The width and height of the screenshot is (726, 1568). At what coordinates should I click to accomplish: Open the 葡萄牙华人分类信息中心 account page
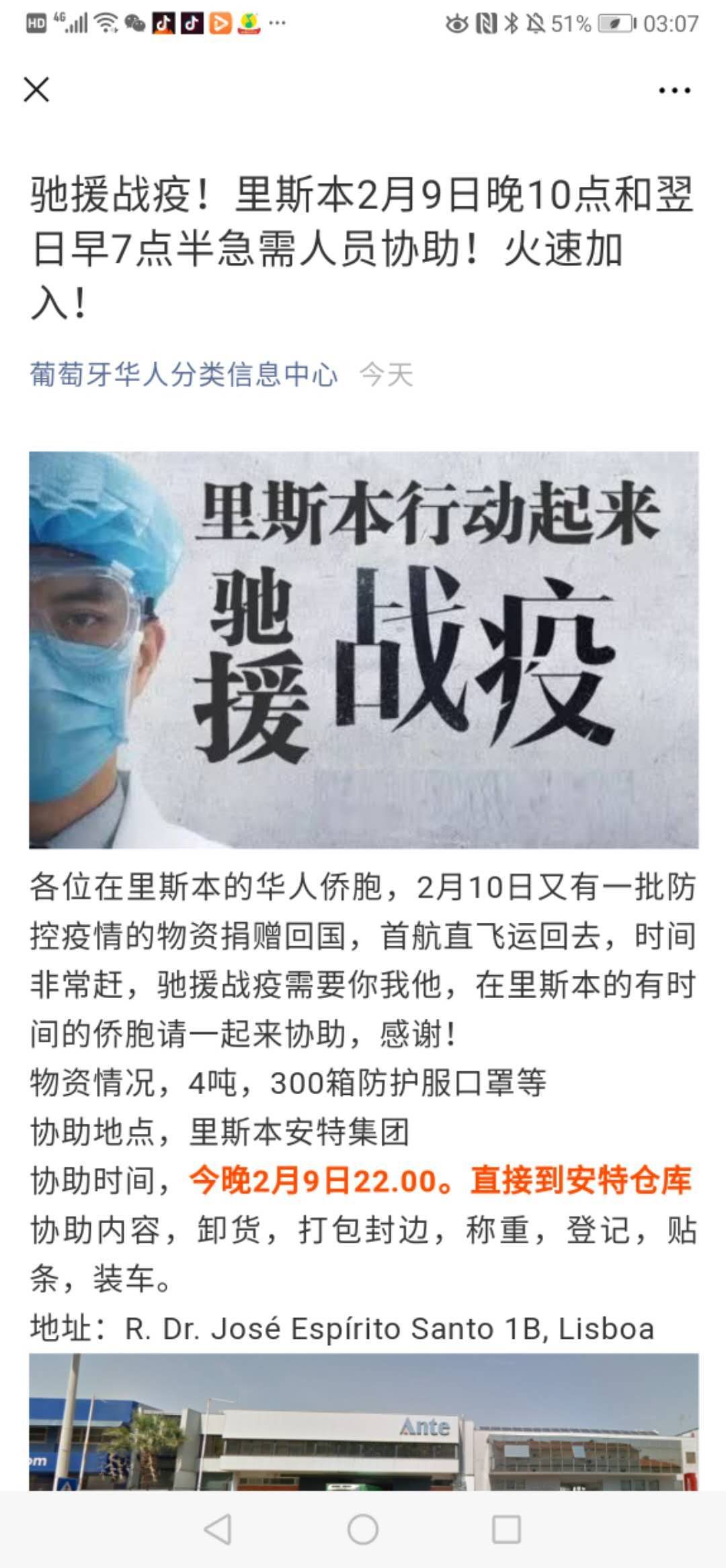[x=184, y=374]
